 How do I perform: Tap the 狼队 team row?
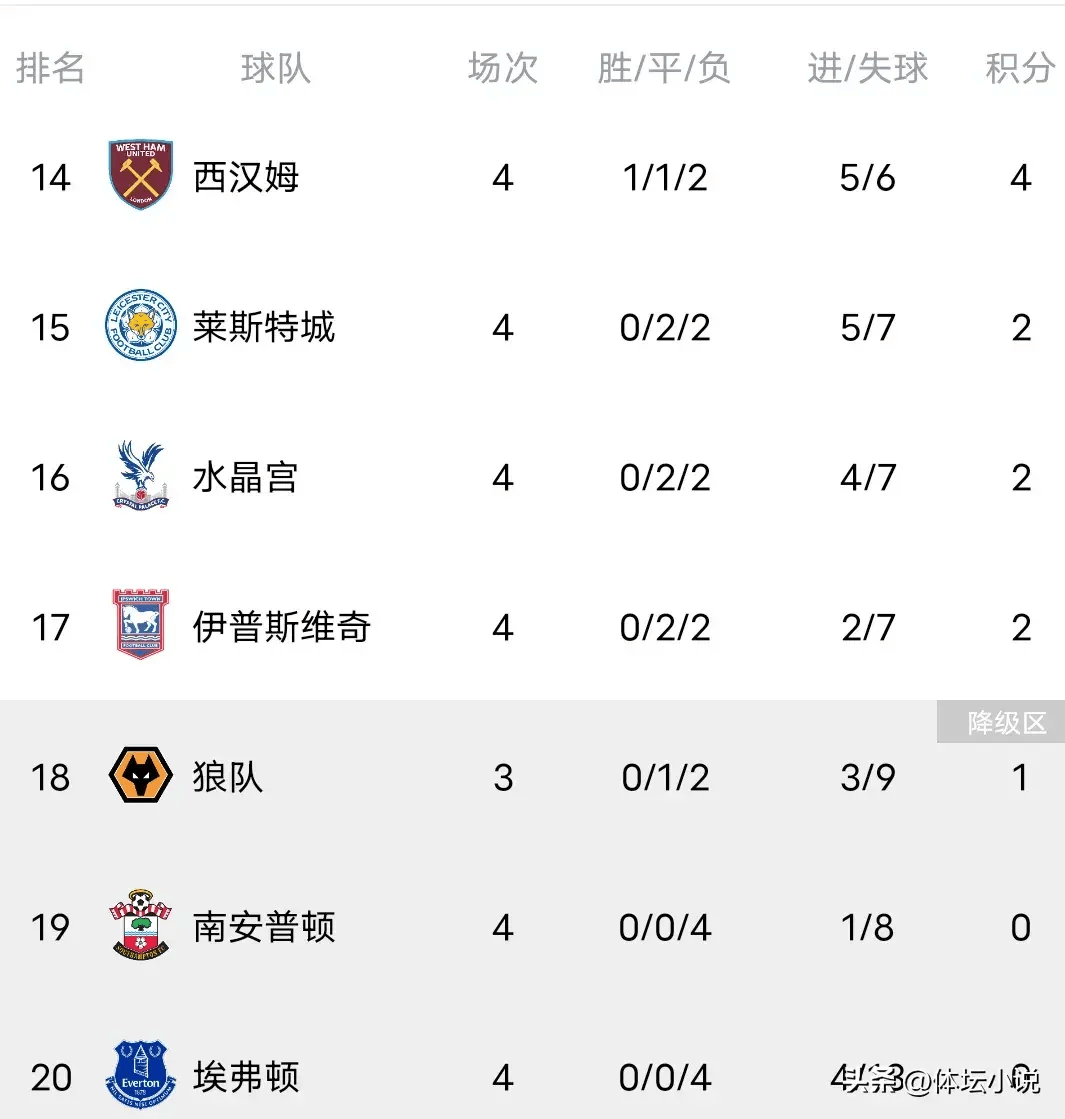(228, 778)
